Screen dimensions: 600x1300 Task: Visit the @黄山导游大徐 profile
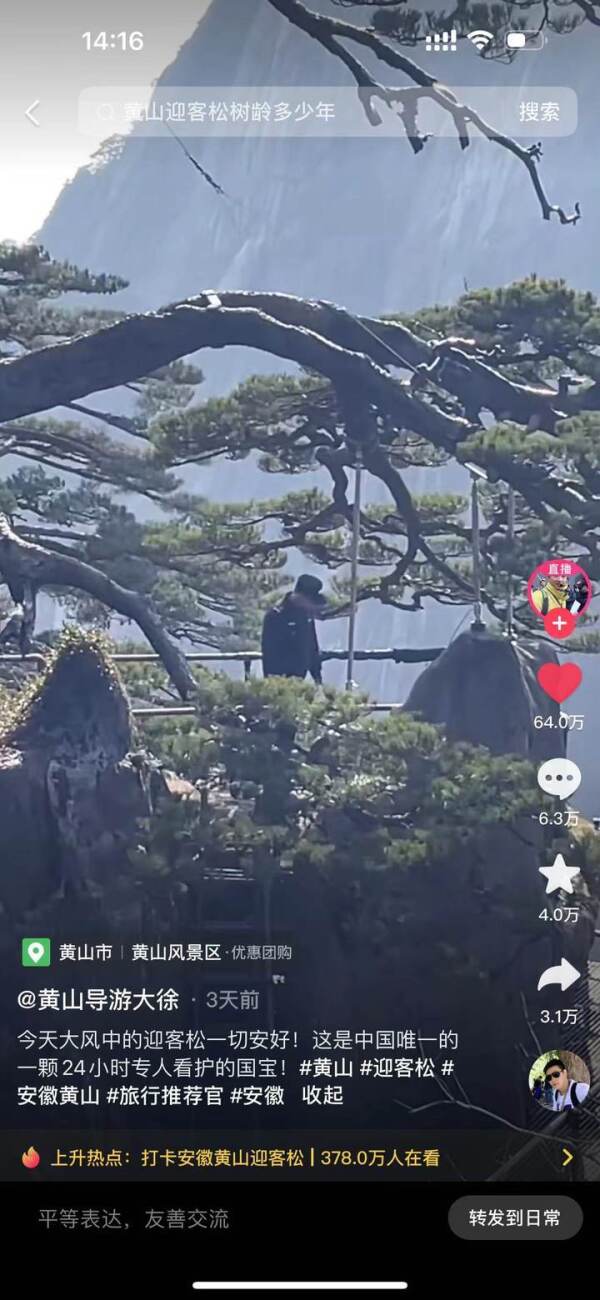(x=98, y=999)
